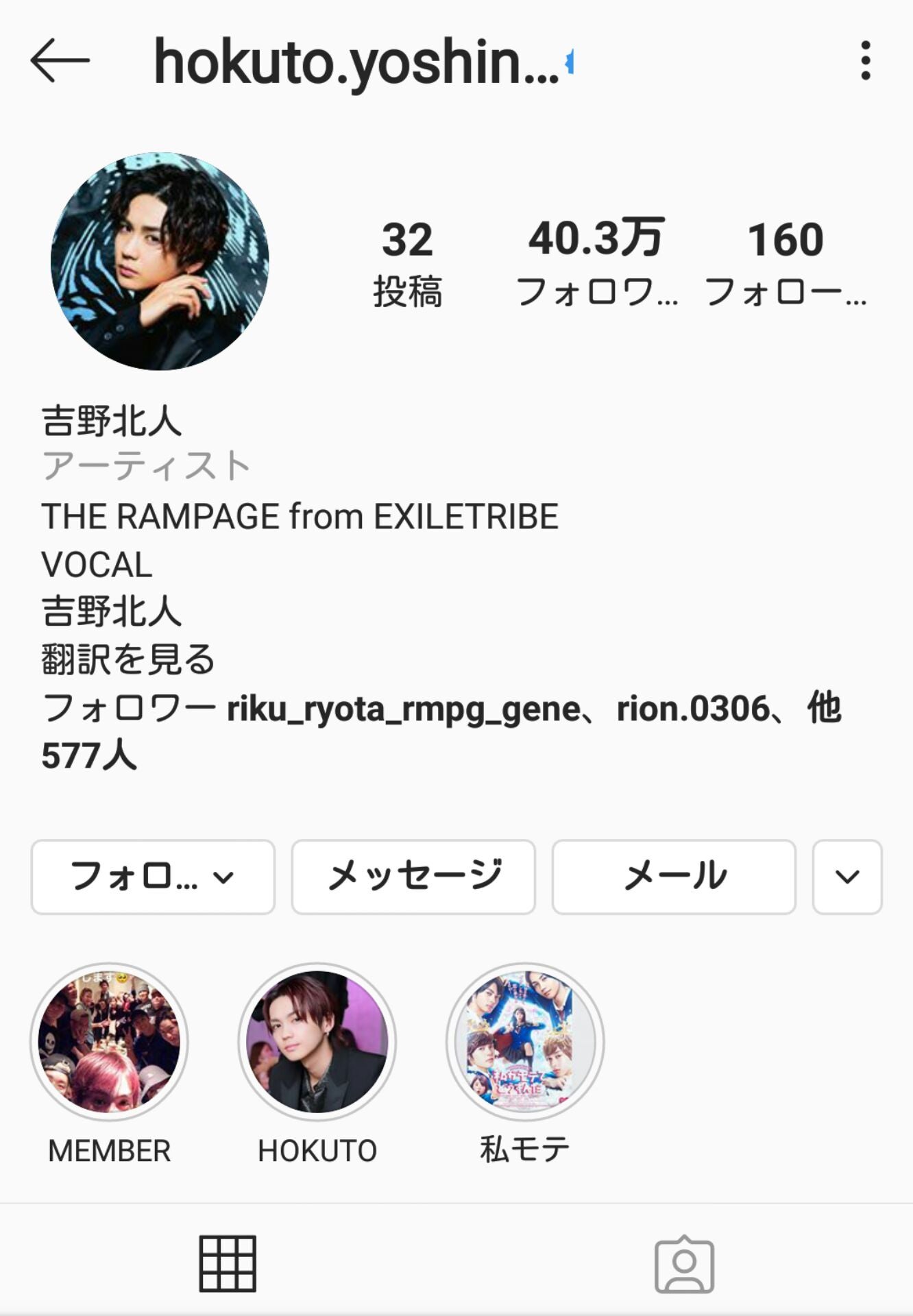Screen dimensions: 913x1316
Task: Open the フォロー中 following dropdown
Action: [x=153, y=877]
